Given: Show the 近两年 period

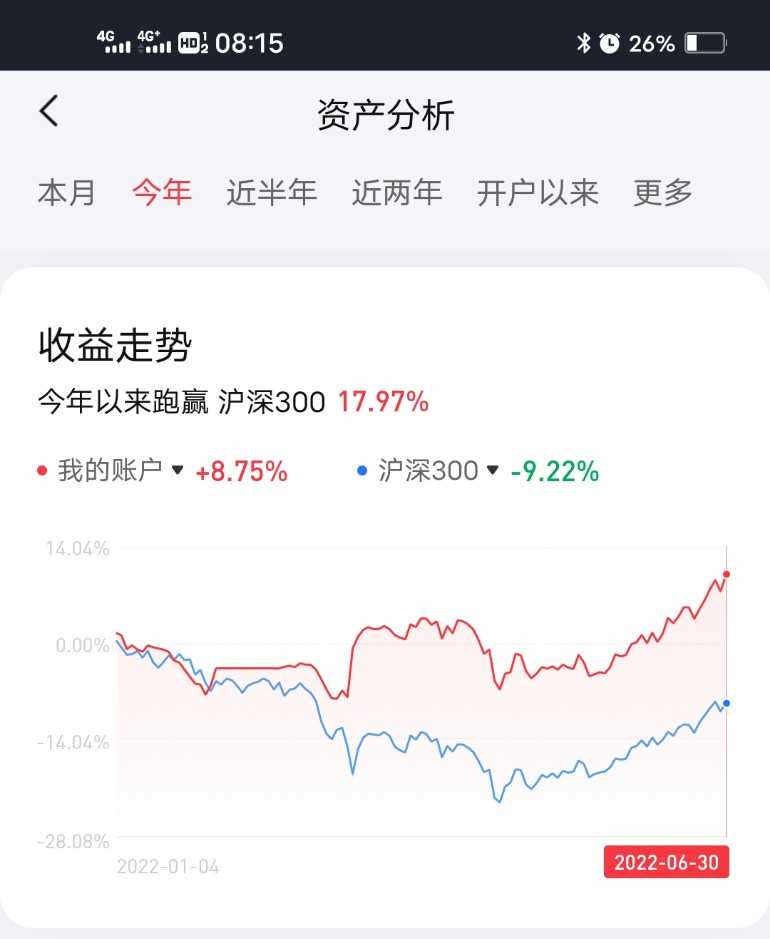Looking at the screenshot, I should [x=396, y=193].
